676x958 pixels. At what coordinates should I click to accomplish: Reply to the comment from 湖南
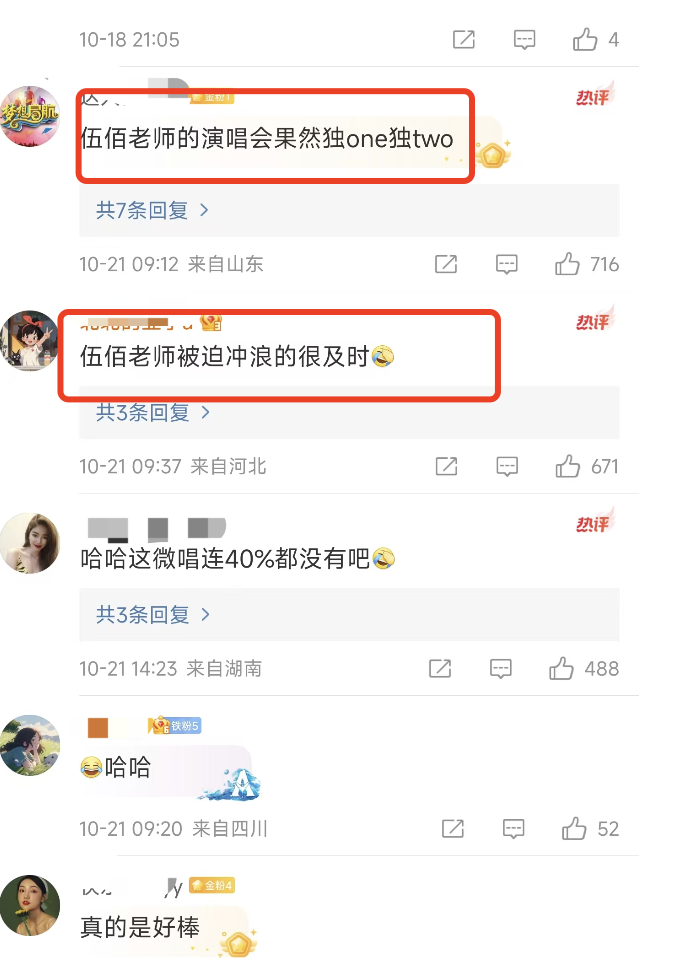pyautogui.click(x=501, y=668)
